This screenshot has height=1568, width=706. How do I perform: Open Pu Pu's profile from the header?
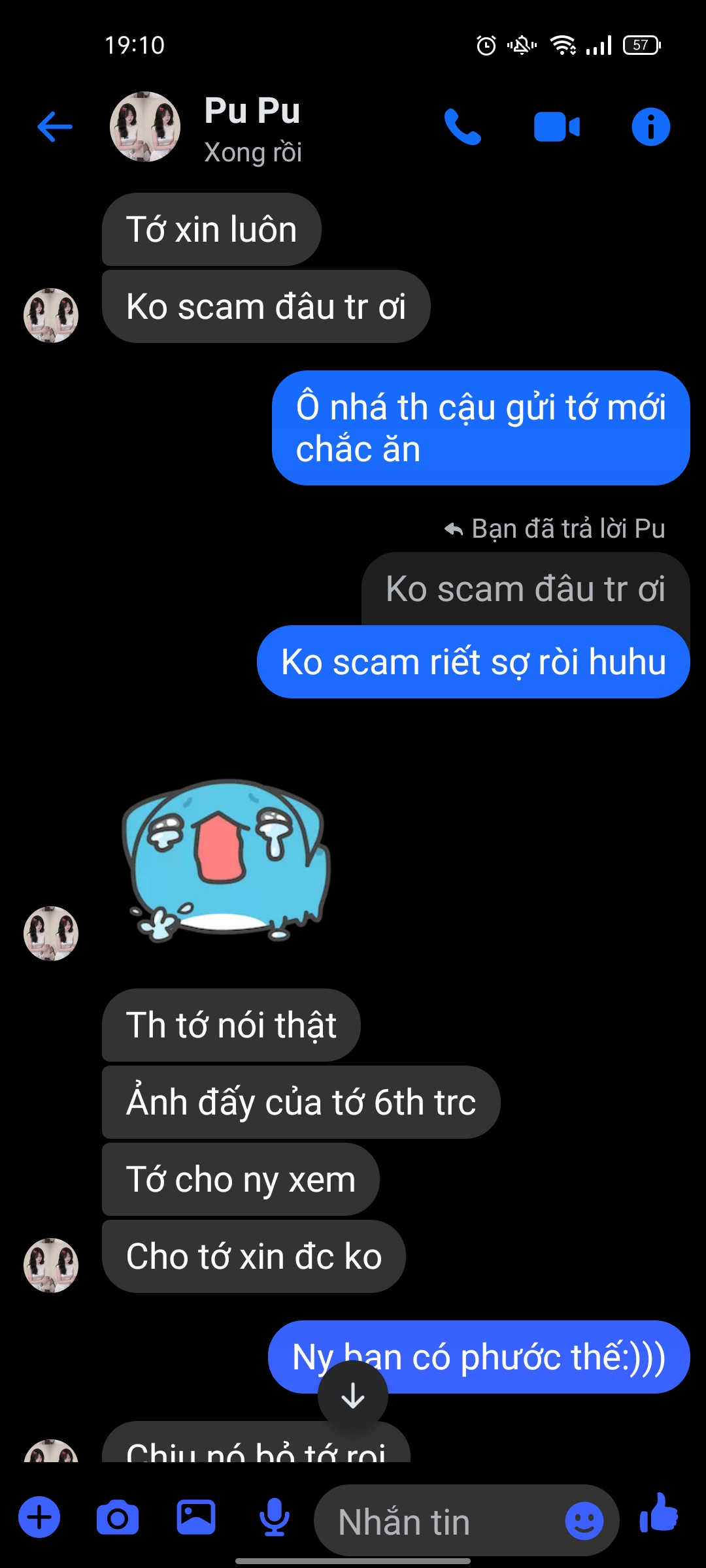(x=252, y=127)
